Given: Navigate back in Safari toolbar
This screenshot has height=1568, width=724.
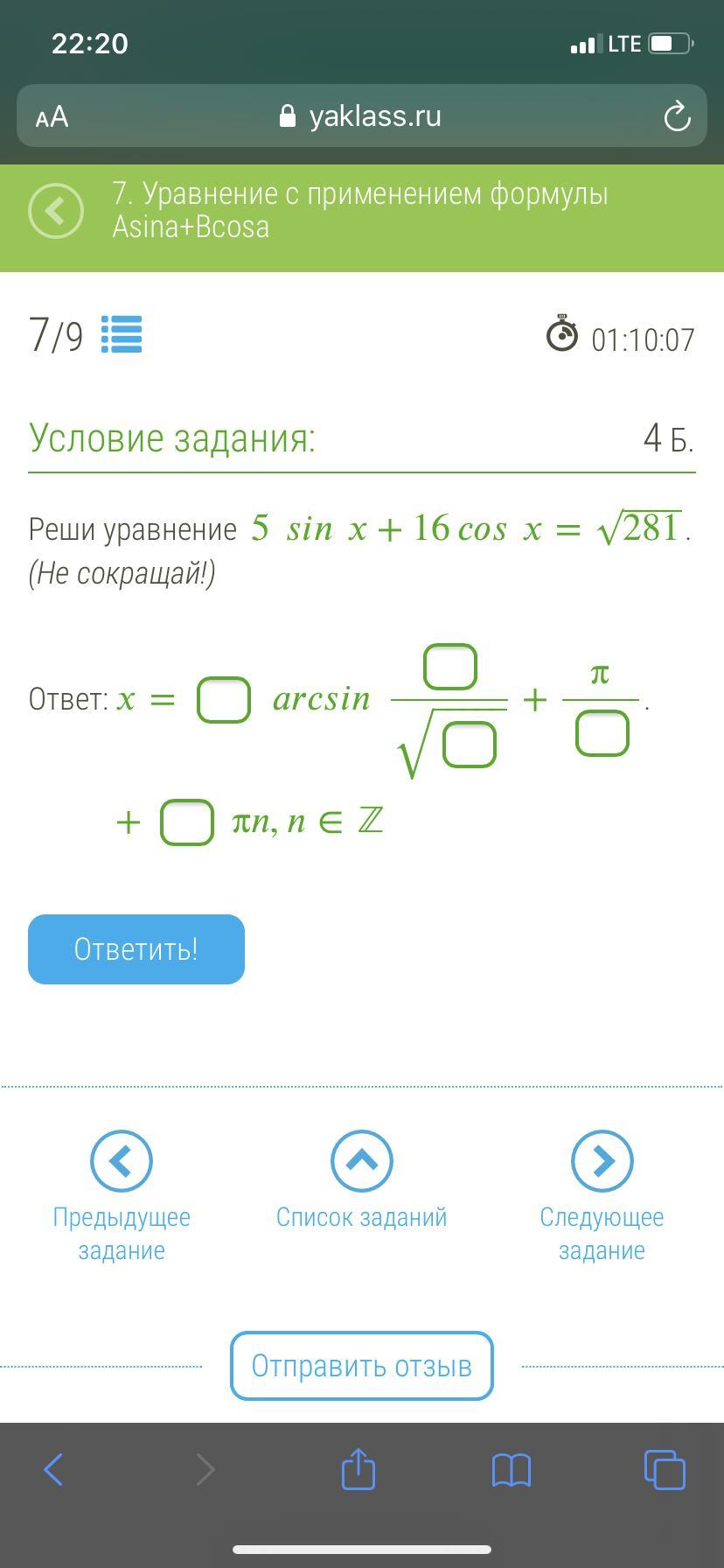Looking at the screenshot, I should tap(53, 1469).
